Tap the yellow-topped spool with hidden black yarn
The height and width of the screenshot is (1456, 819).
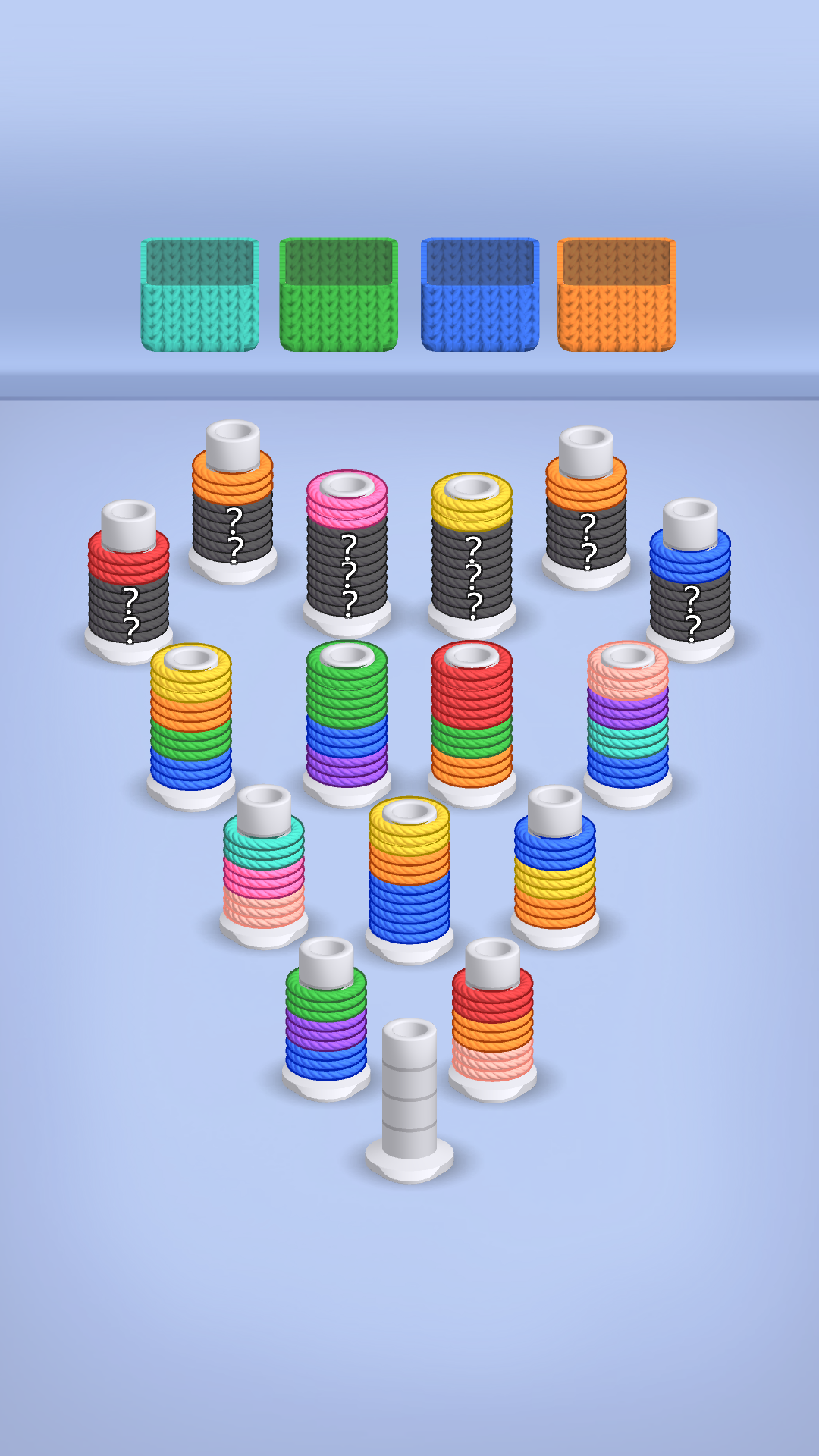[x=472, y=554]
